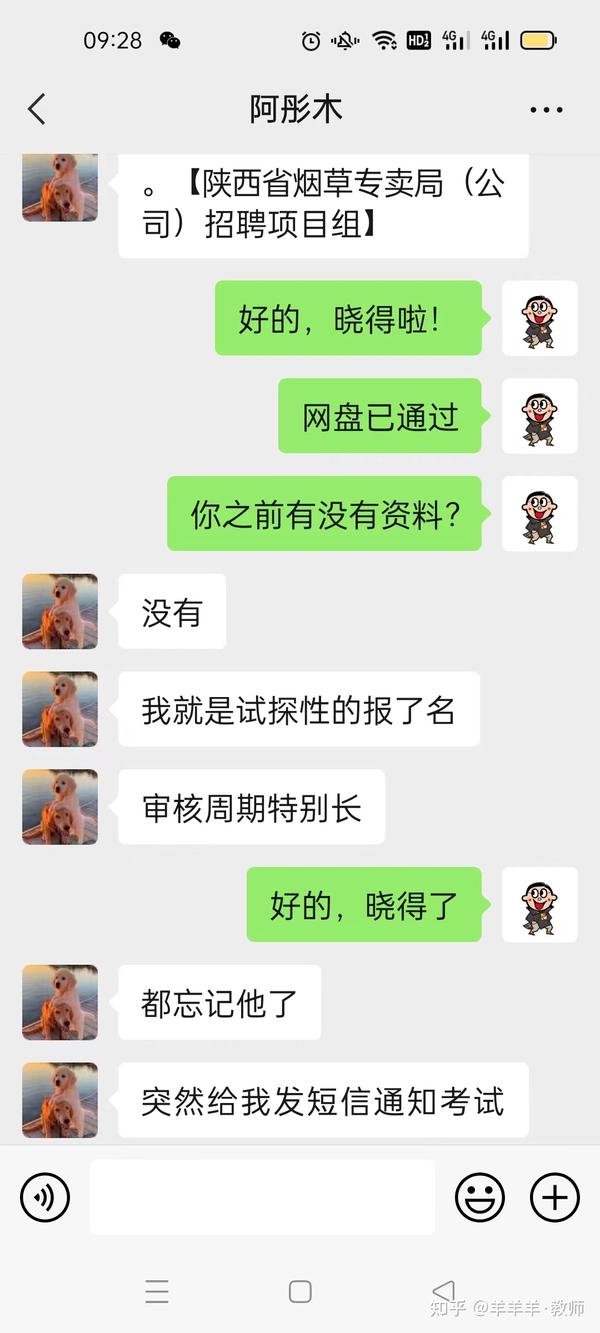Open my avatar beside 网盘已通过
This screenshot has width=600, height=1333.
pos(540,416)
